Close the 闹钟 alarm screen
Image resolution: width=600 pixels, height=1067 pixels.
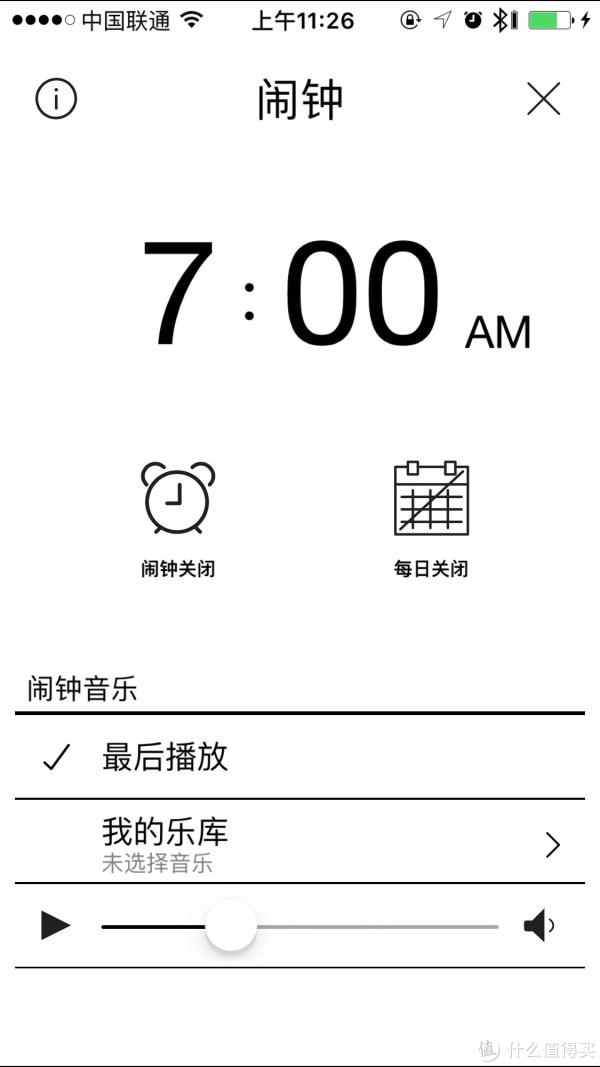(x=543, y=98)
